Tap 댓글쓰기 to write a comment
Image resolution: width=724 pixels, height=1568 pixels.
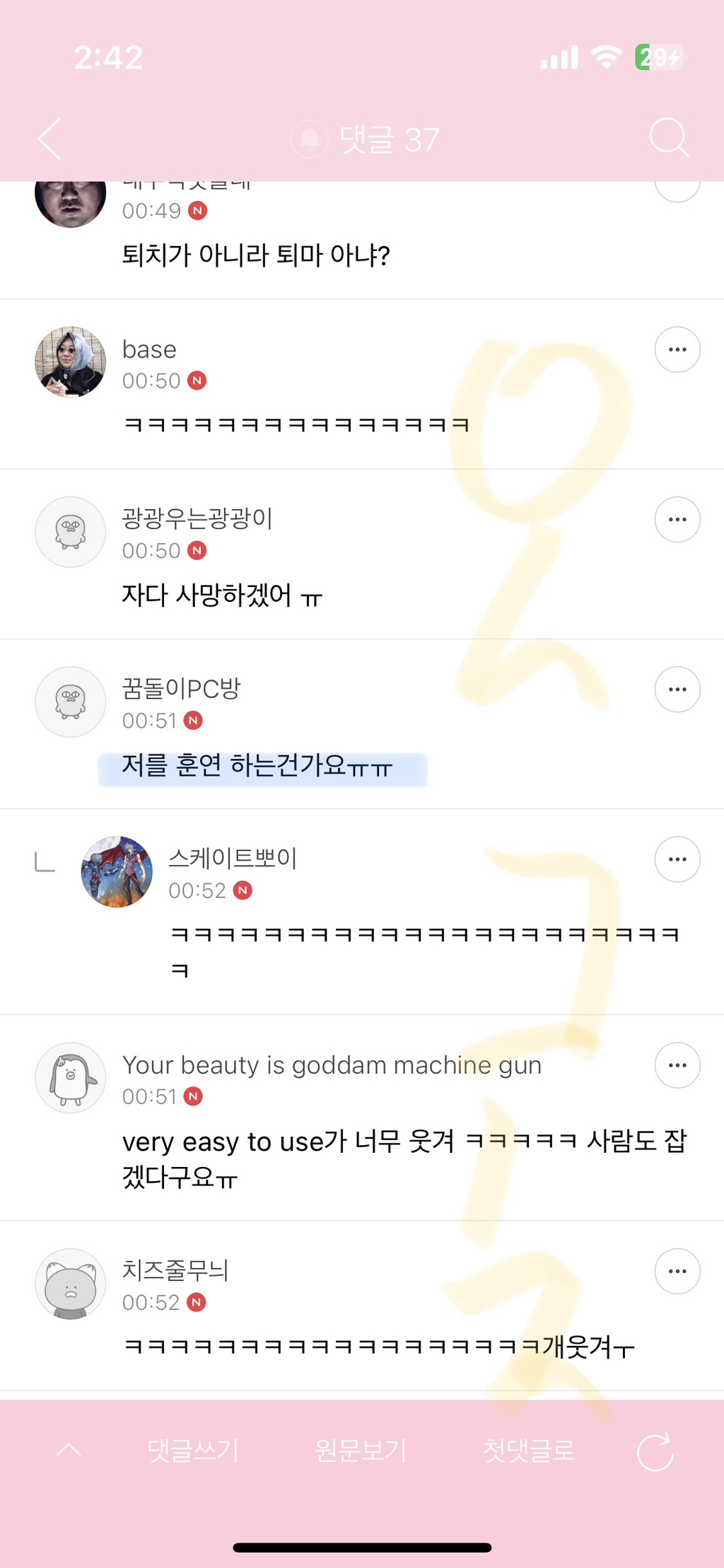[193, 1451]
